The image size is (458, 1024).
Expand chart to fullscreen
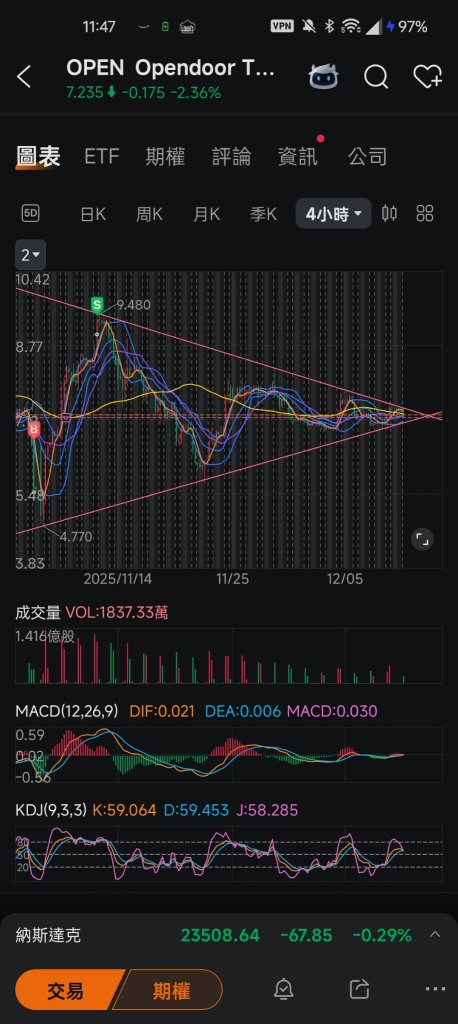point(422,539)
